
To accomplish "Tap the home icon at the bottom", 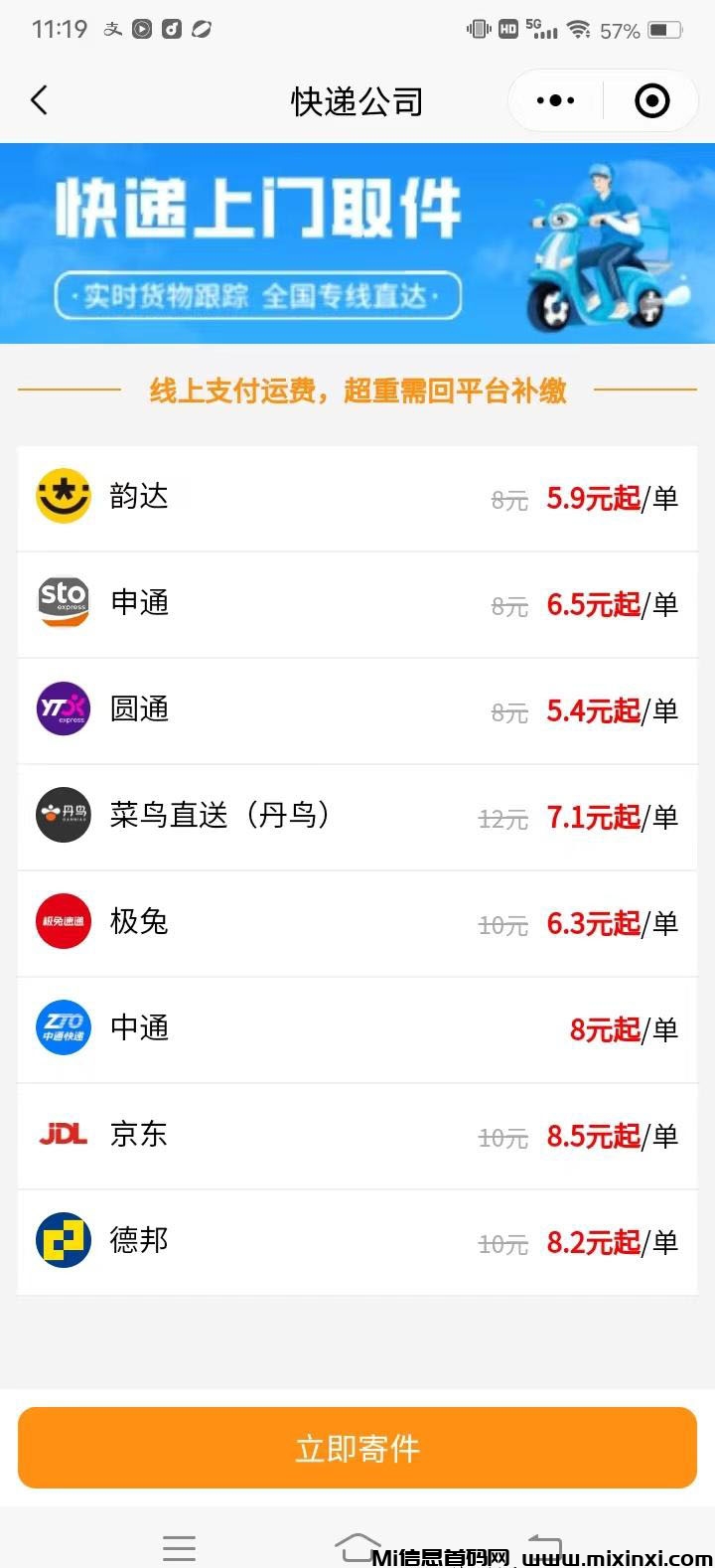I will tap(357, 1547).
